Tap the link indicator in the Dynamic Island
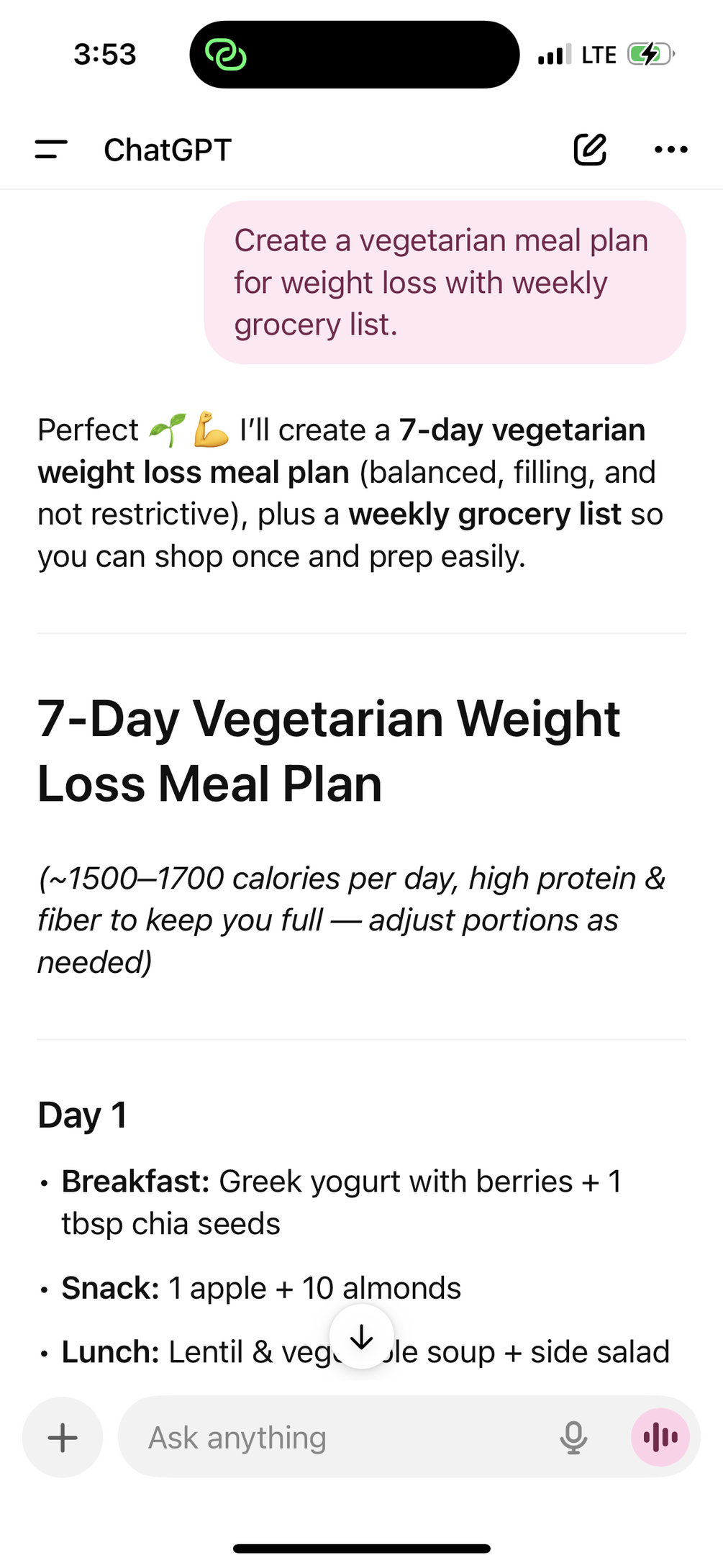723x1568 pixels. [x=226, y=55]
